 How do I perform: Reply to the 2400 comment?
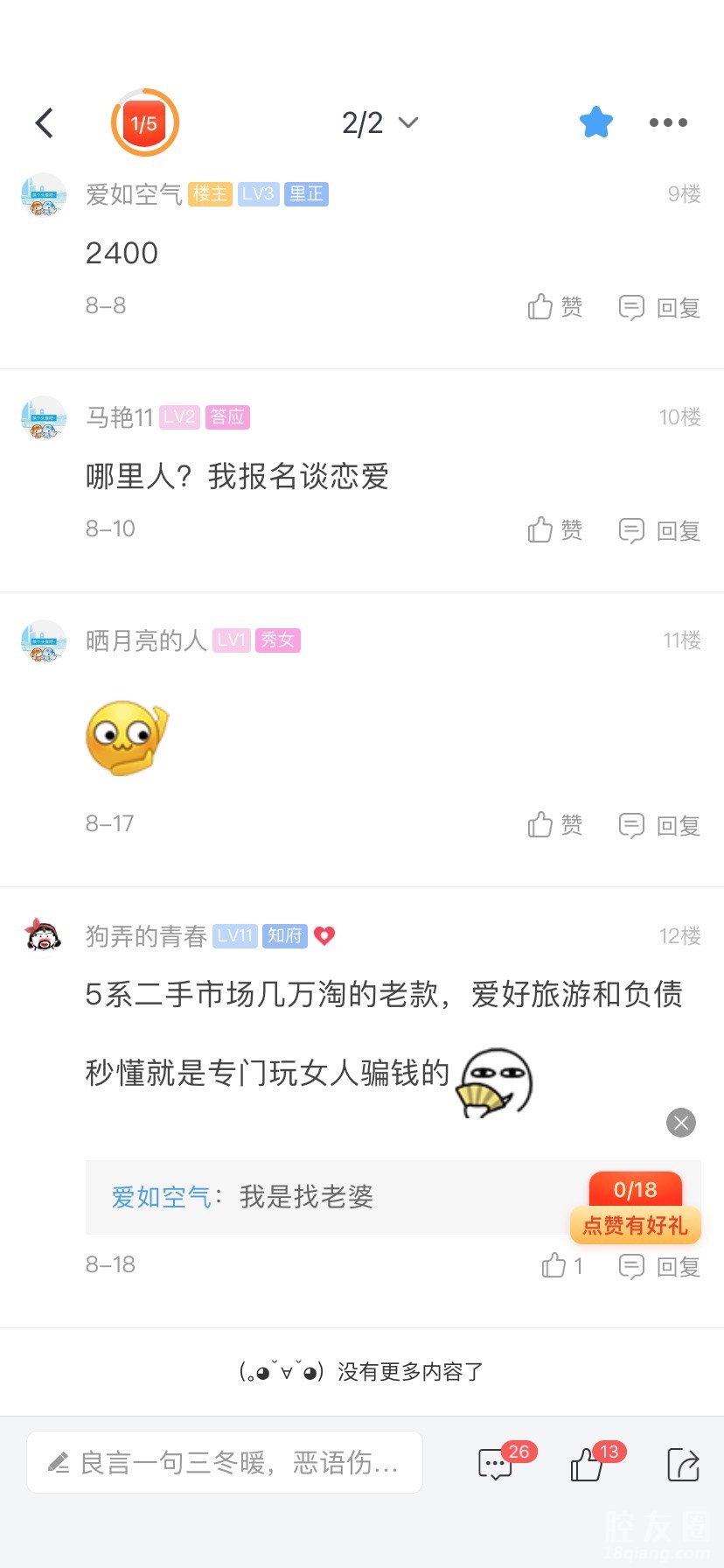point(659,307)
